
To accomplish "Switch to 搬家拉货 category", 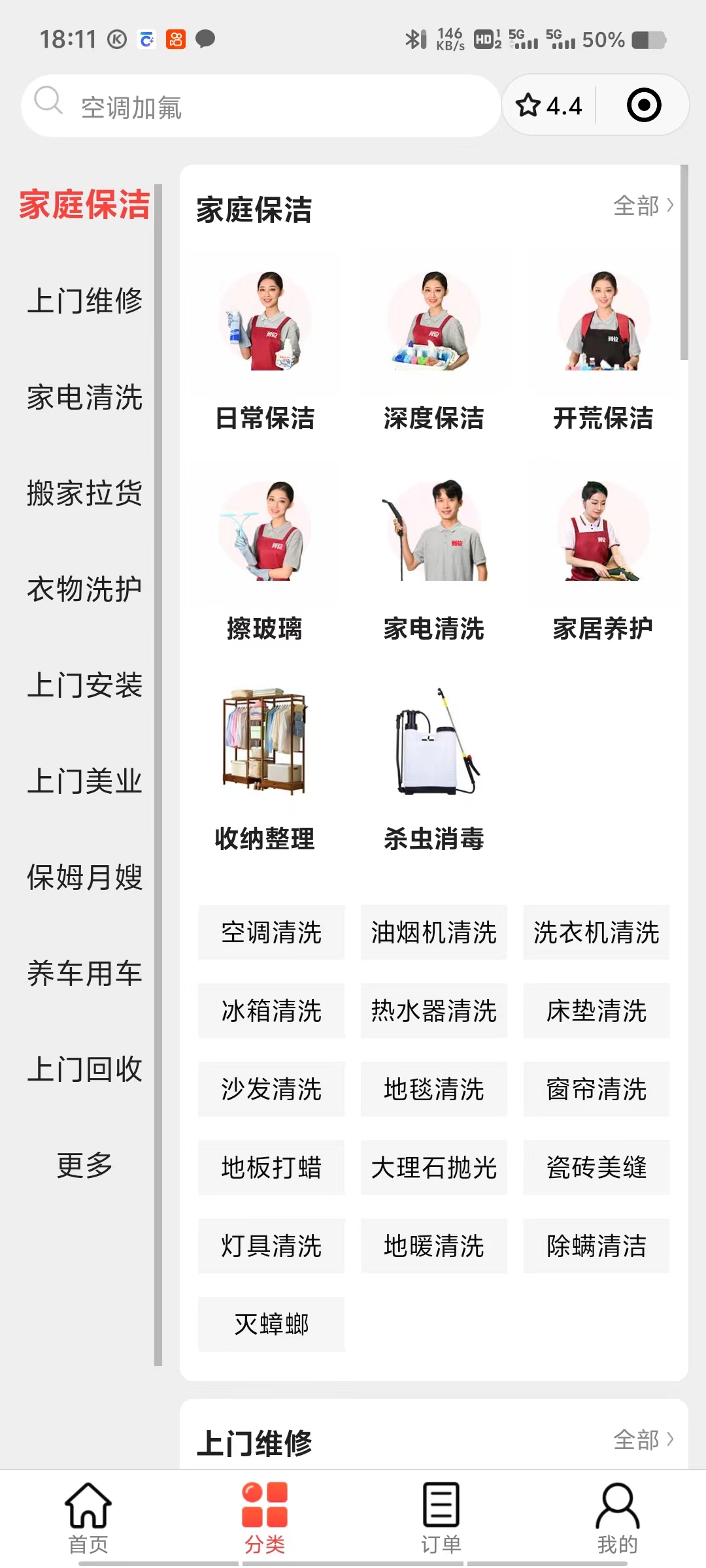I will 84,493.
